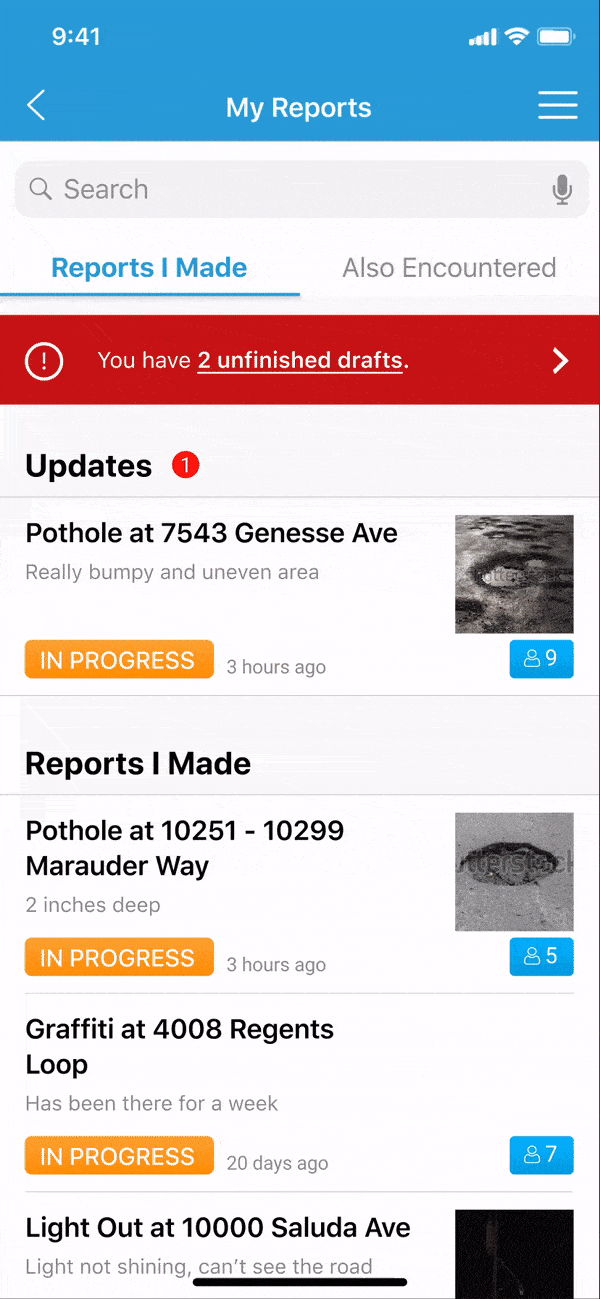Open the Pothole at 7543 Genesse Ave report
This screenshot has height=1299, width=600.
212,534
